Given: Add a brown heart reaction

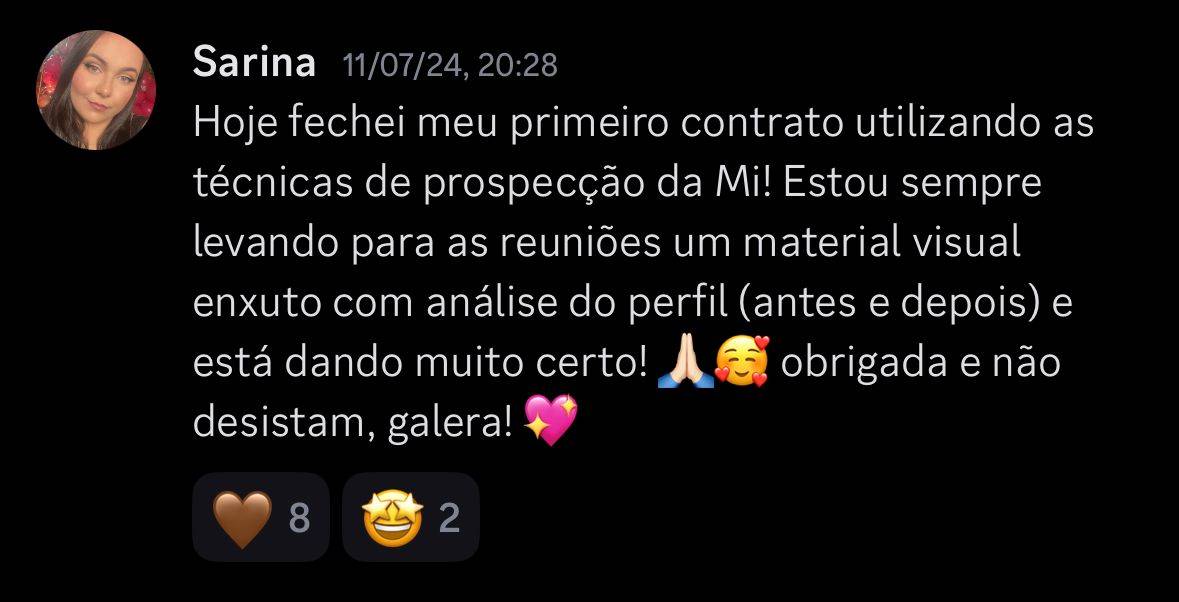Looking at the screenshot, I should (x=260, y=517).
